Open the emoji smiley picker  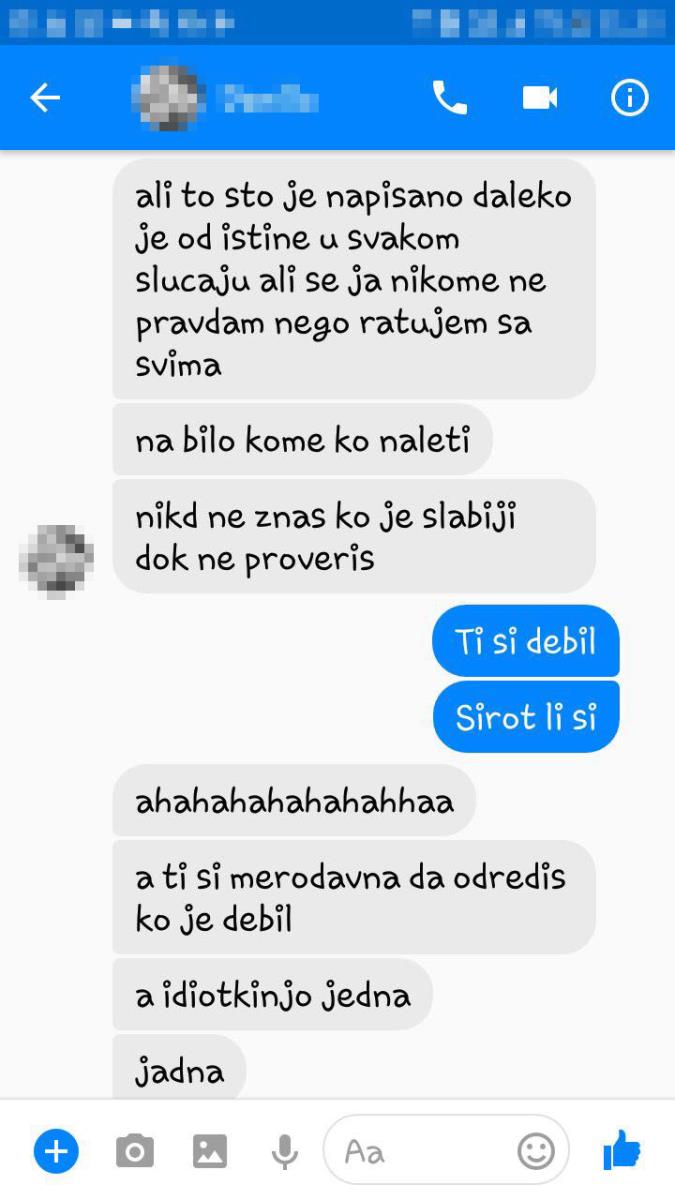pos(536,1152)
